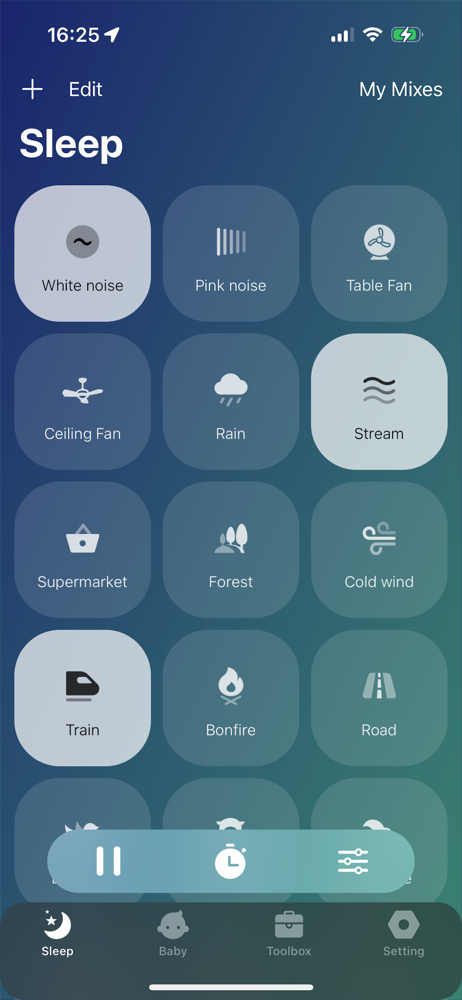Open My Mixes
This screenshot has width=462, height=1000.
[x=401, y=89]
